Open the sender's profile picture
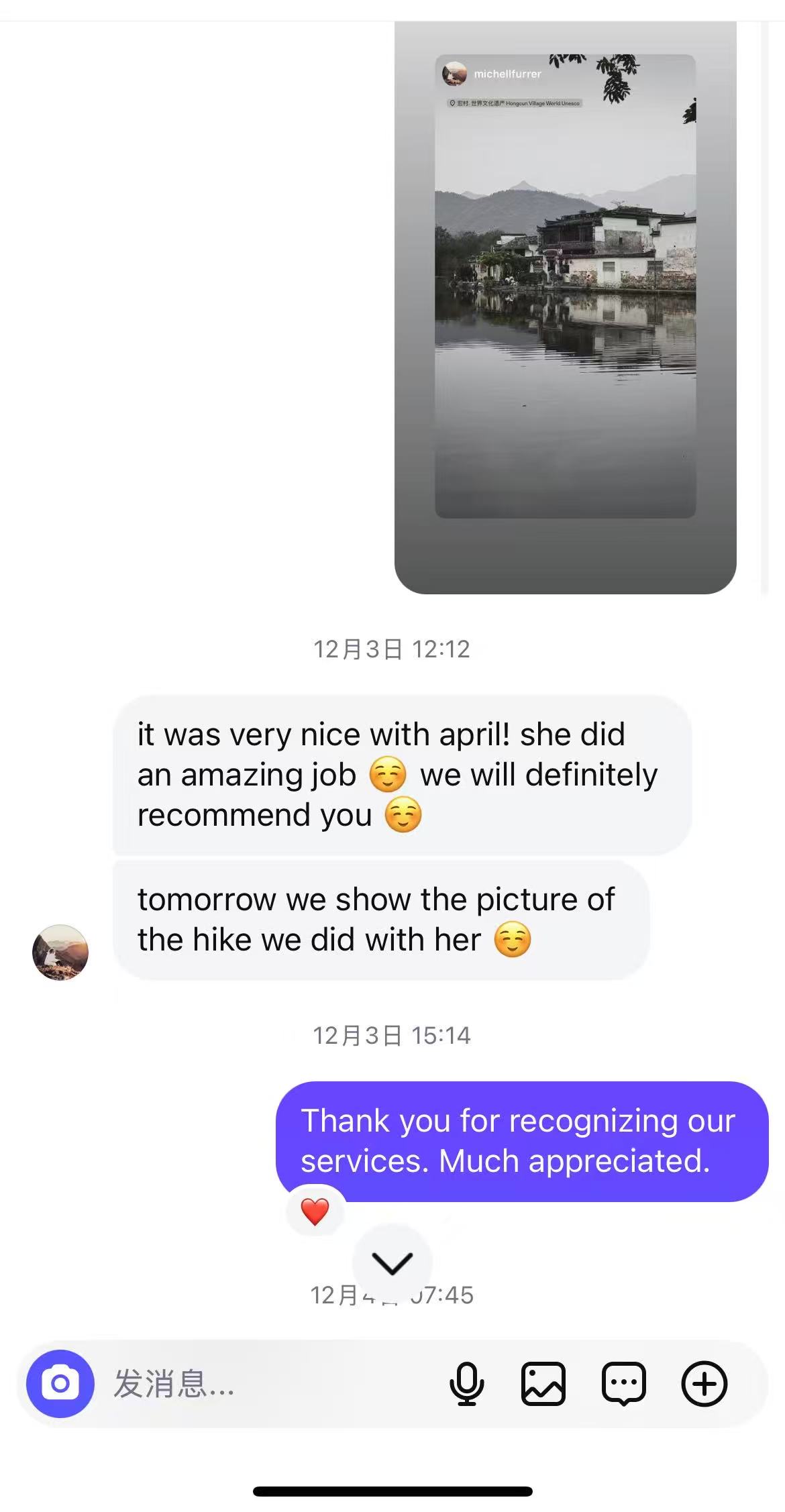The width and height of the screenshot is (785, 1512). [x=60, y=953]
